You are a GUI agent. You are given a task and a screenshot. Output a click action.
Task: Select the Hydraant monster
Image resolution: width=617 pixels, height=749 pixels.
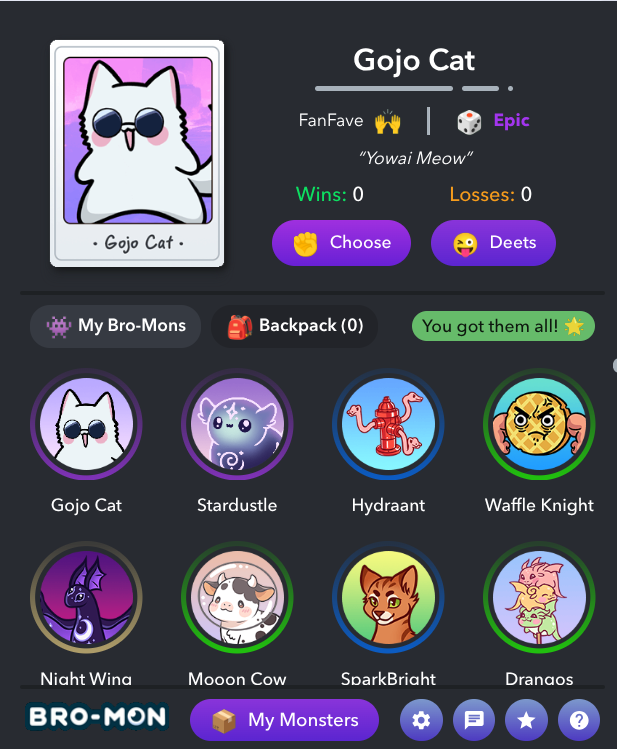click(388, 426)
